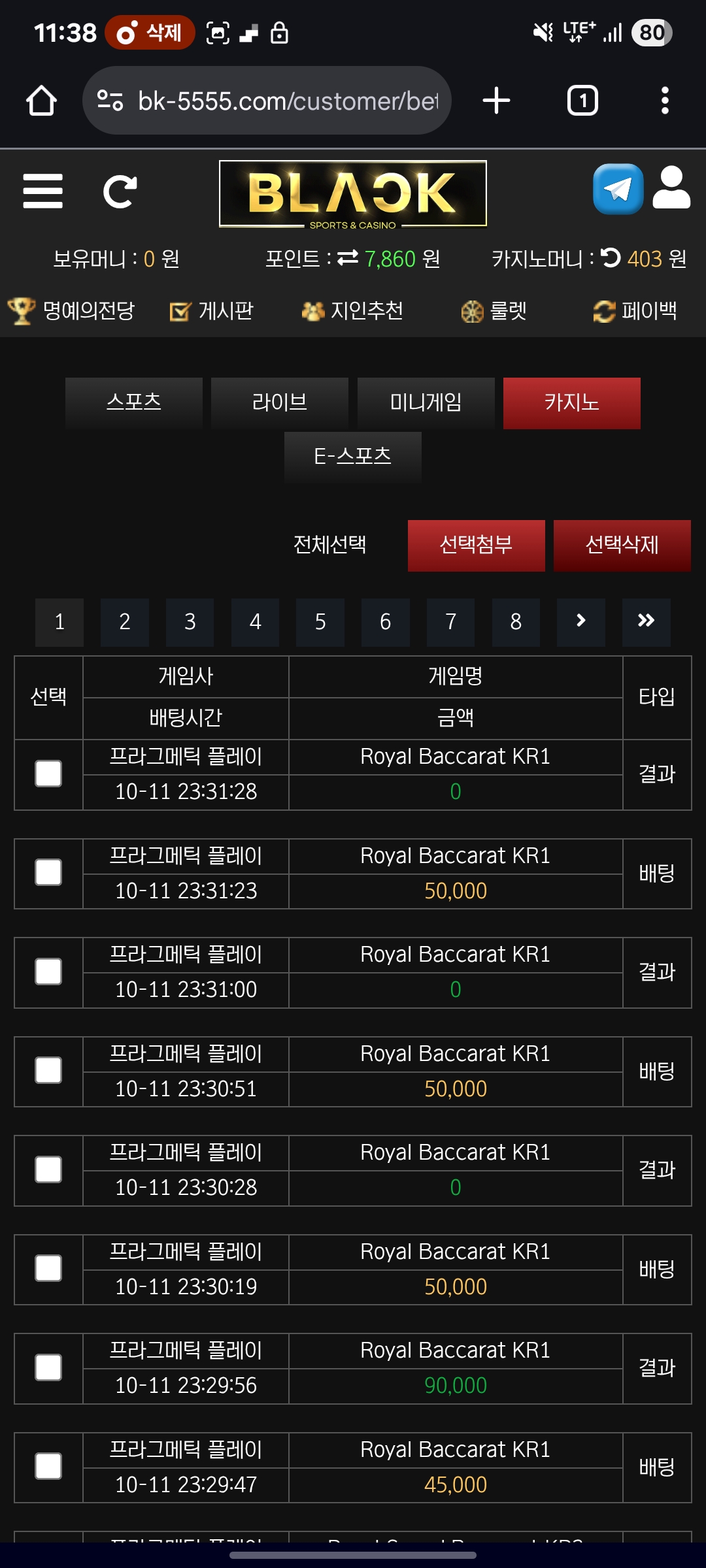Open browser tab switcher
This screenshot has height=1568, width=706.
(582, 101)
